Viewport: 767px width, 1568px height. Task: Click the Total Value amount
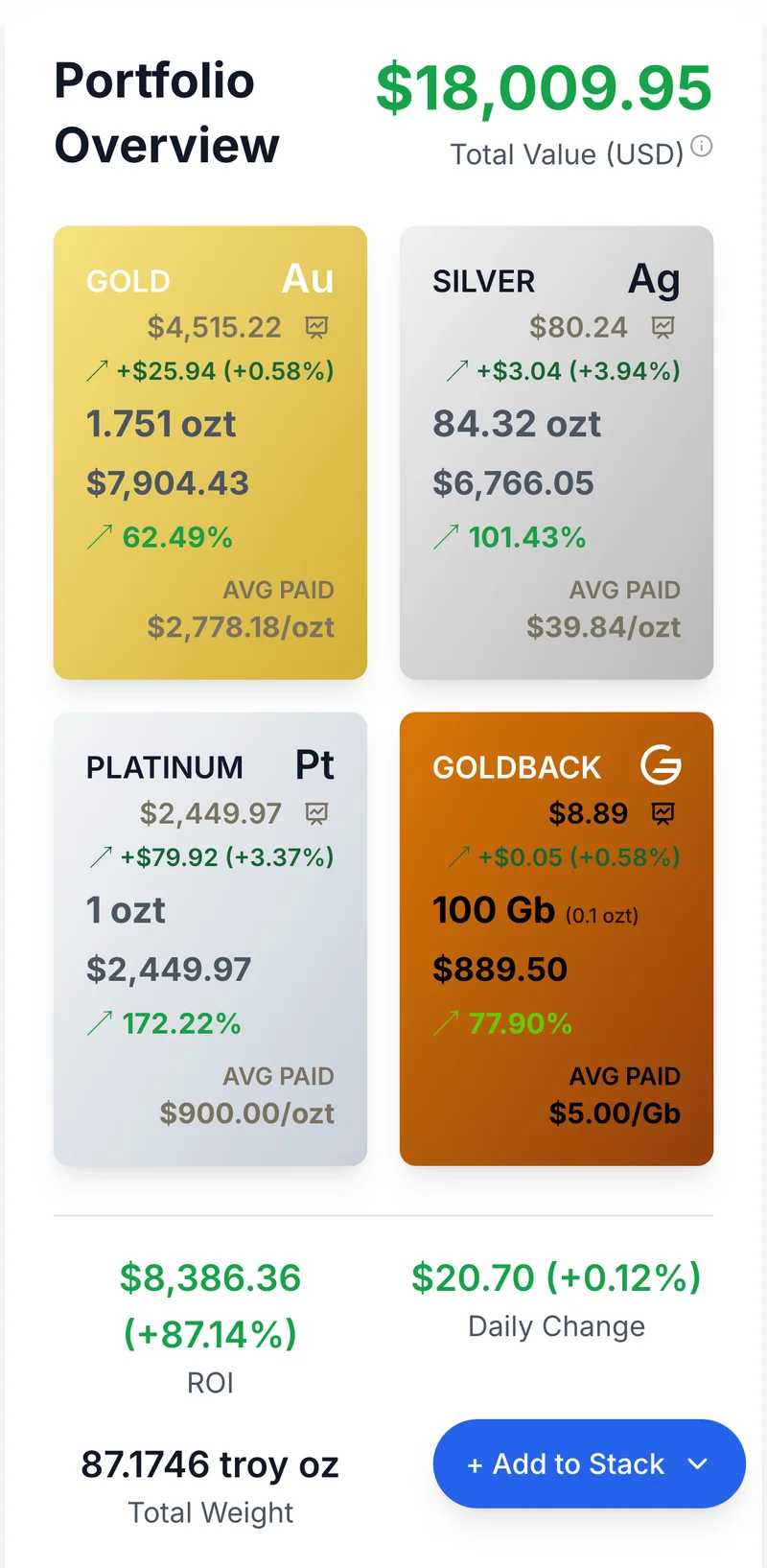click(x=546, y=87)
